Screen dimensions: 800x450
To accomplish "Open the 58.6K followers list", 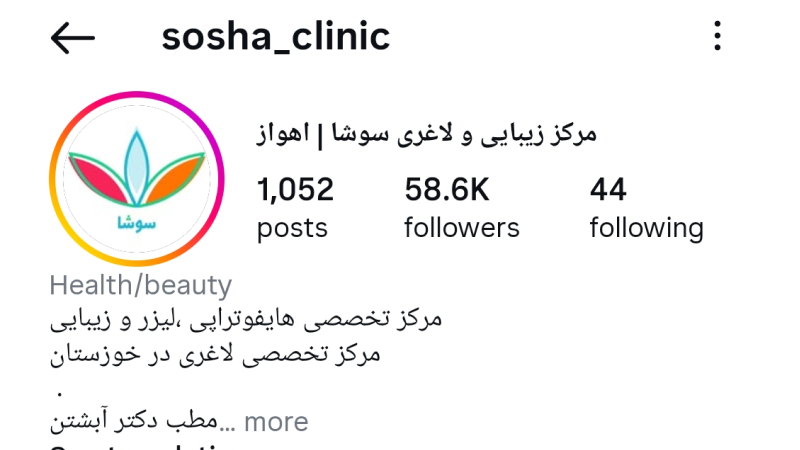I will 461,208.
